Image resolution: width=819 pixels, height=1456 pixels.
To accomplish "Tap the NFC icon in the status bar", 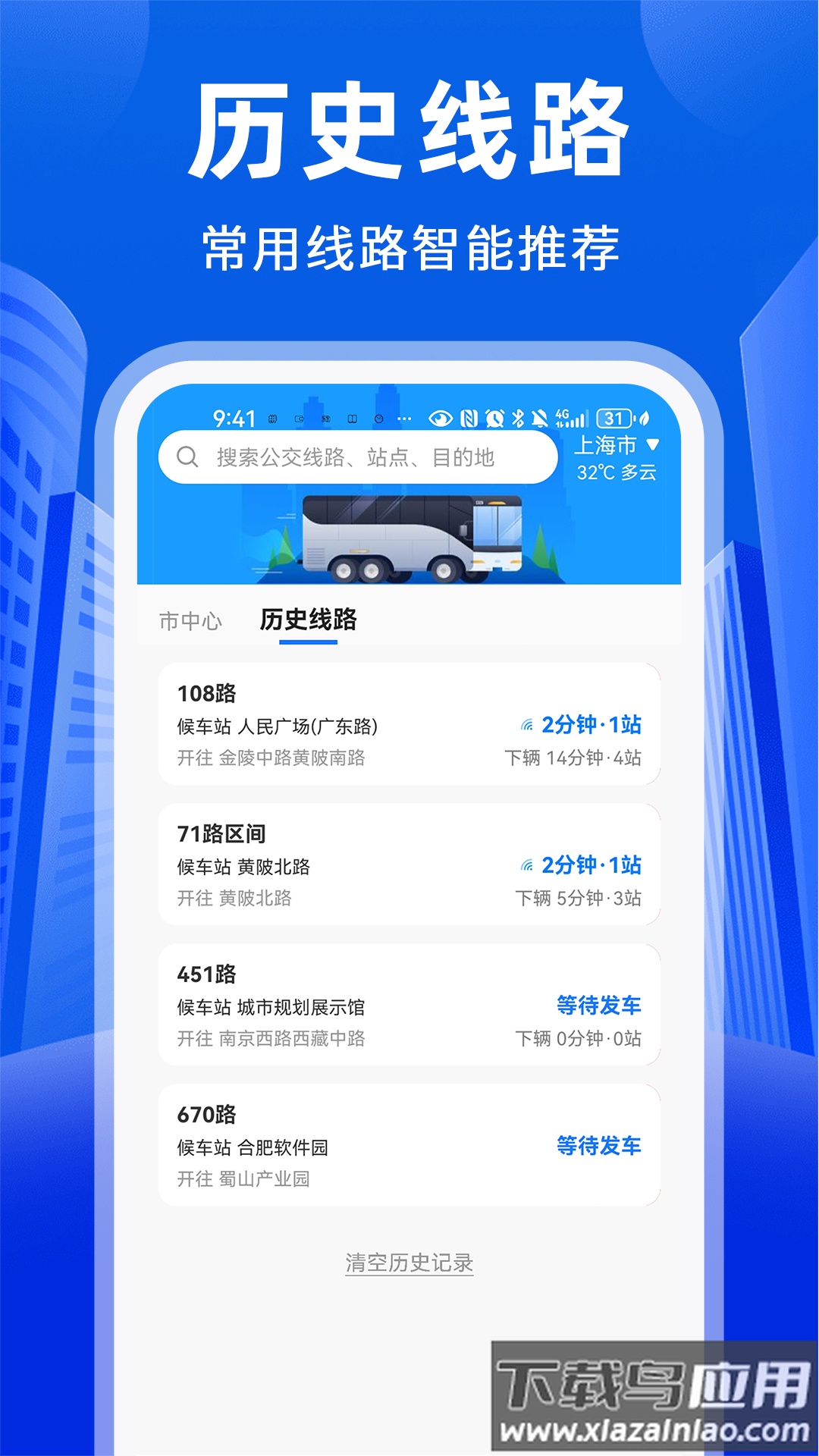I will point(469,418).
